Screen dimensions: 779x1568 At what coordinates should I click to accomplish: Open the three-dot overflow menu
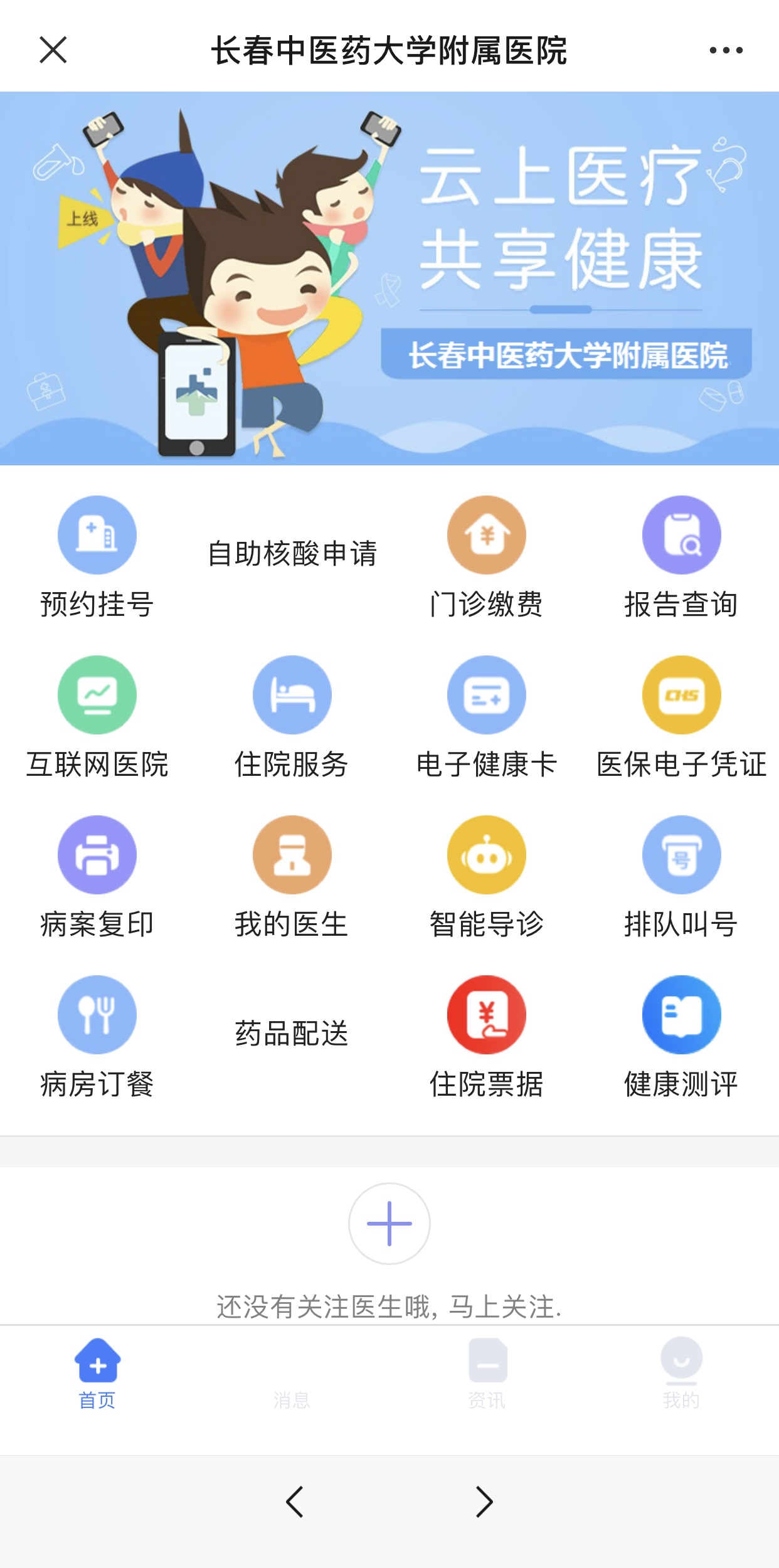coord(726,50)
